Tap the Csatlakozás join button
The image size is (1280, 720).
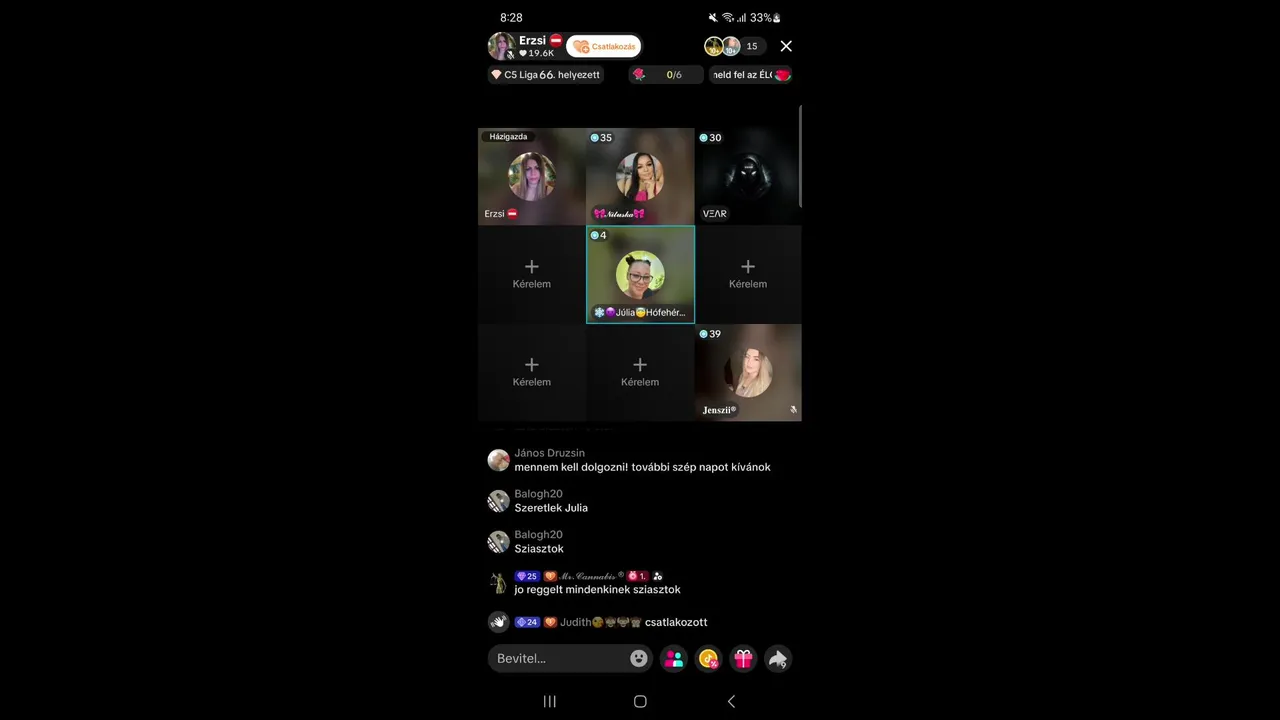click(x=604, y=46)
